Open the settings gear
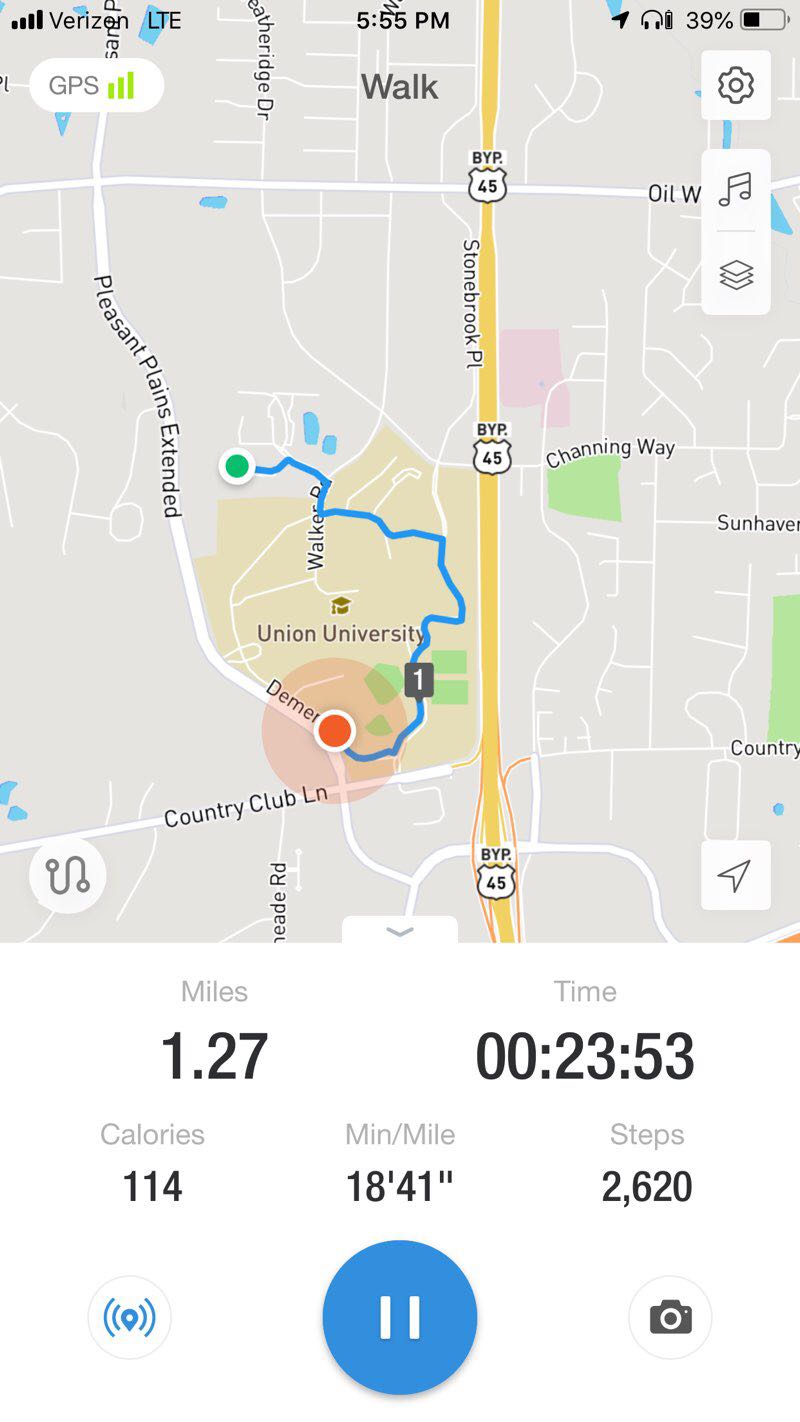Screen dimensions: 800x1422 [736, 85]
